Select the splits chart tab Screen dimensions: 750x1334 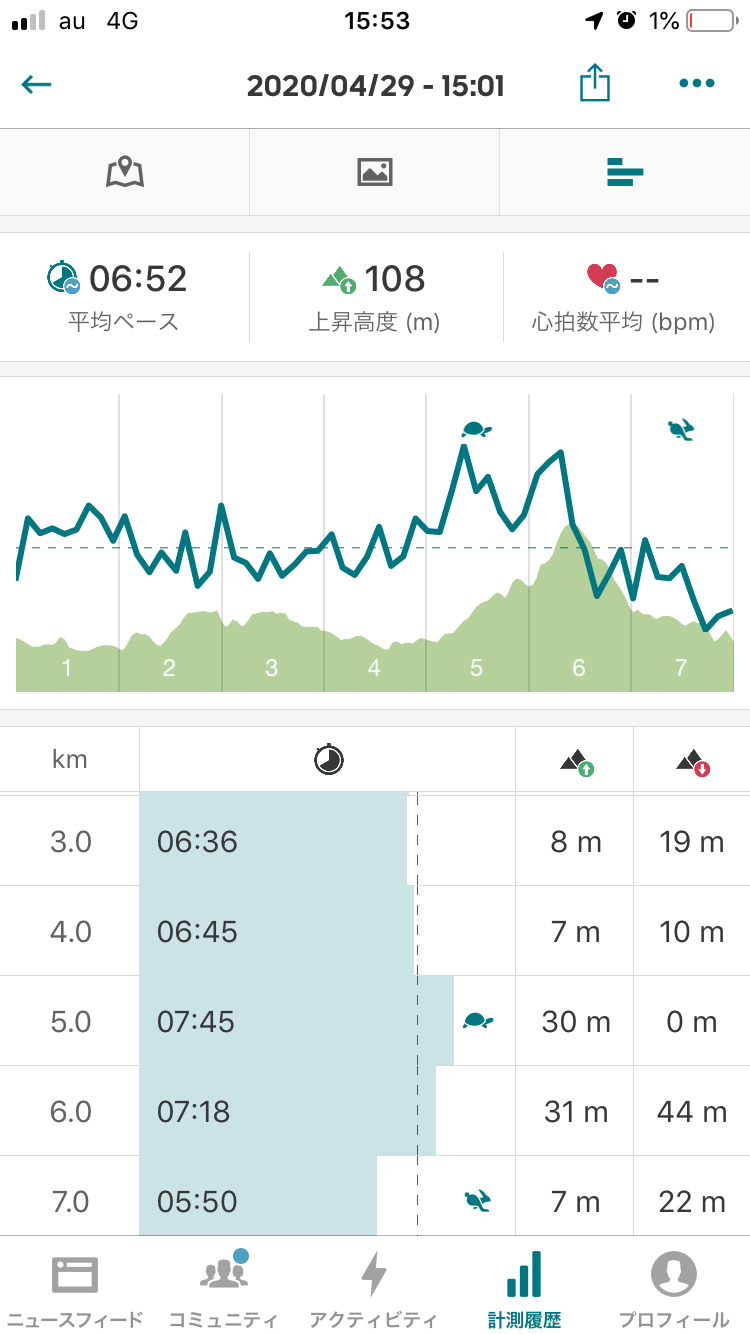tap(625, 172)
